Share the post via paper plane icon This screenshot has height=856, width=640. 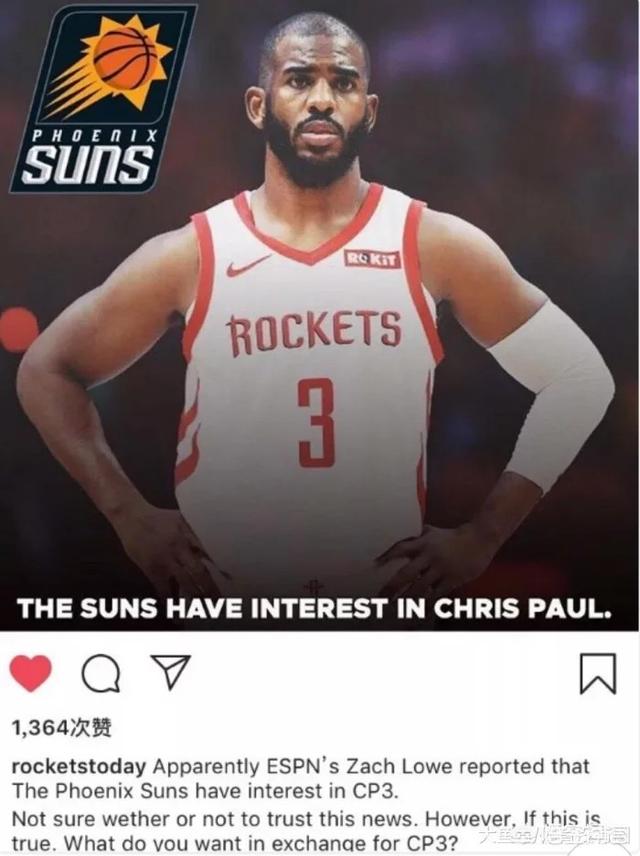[169, 672]
